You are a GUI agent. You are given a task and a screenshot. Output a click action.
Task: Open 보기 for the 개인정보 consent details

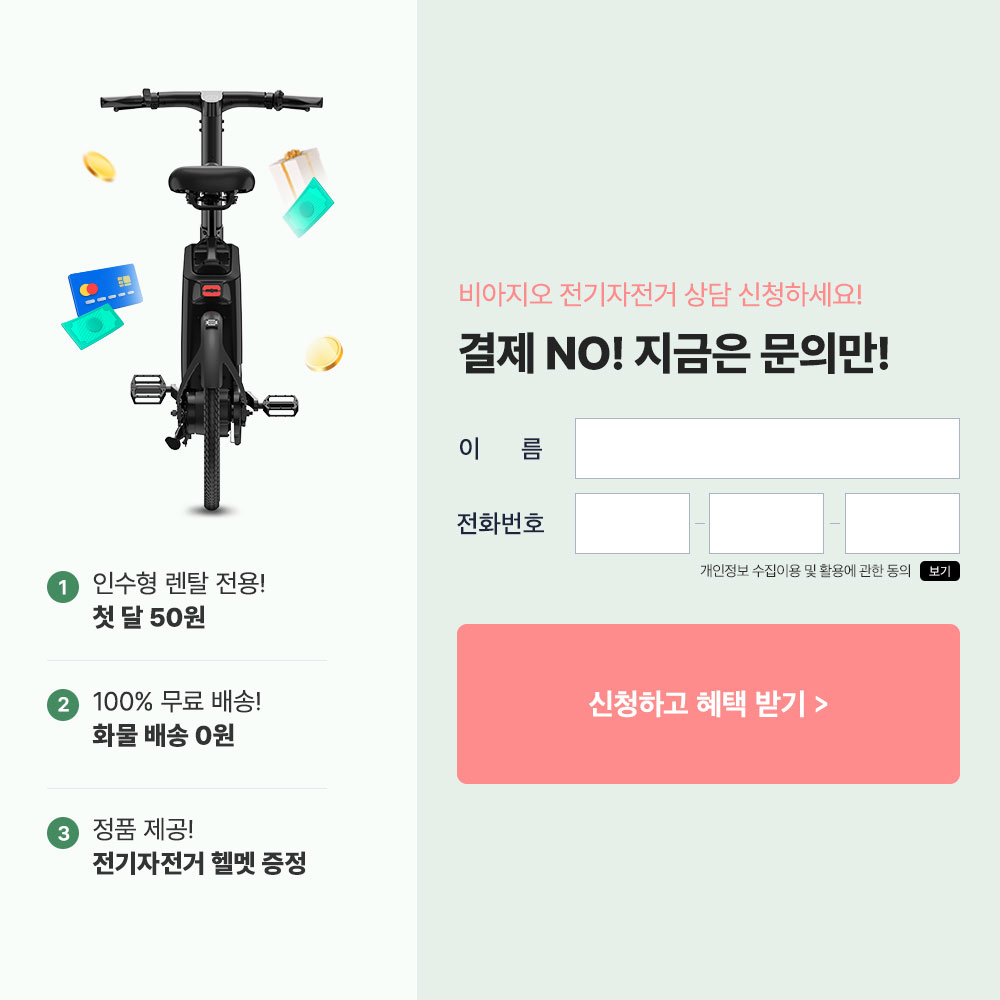939,572
